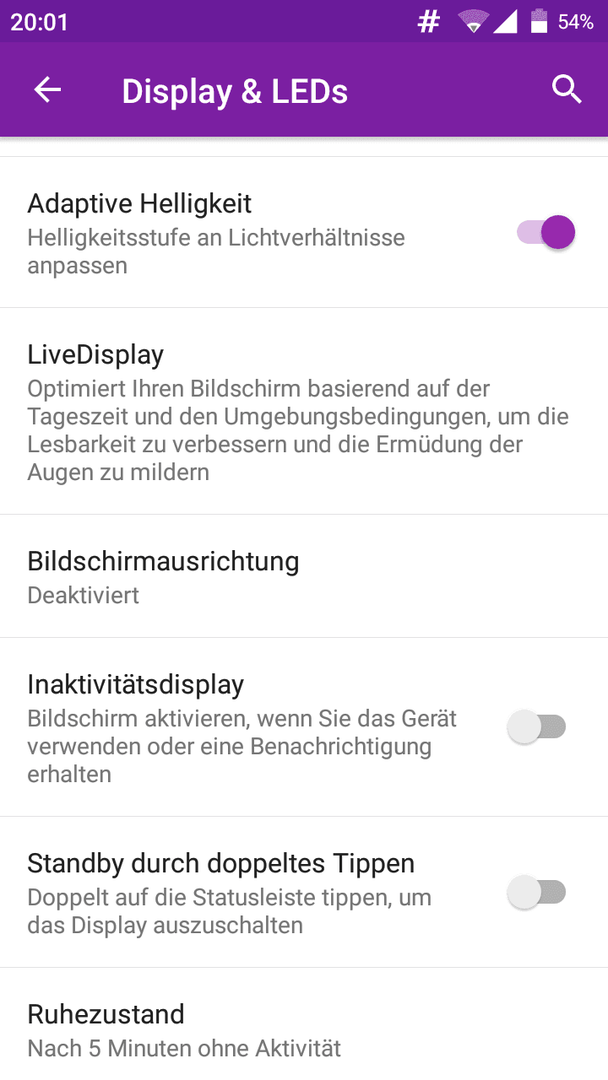This screenshot has height=1080, width=608.
Task: Enable the Inaktivitätsdisplay switch
Action: coord(537,727)
